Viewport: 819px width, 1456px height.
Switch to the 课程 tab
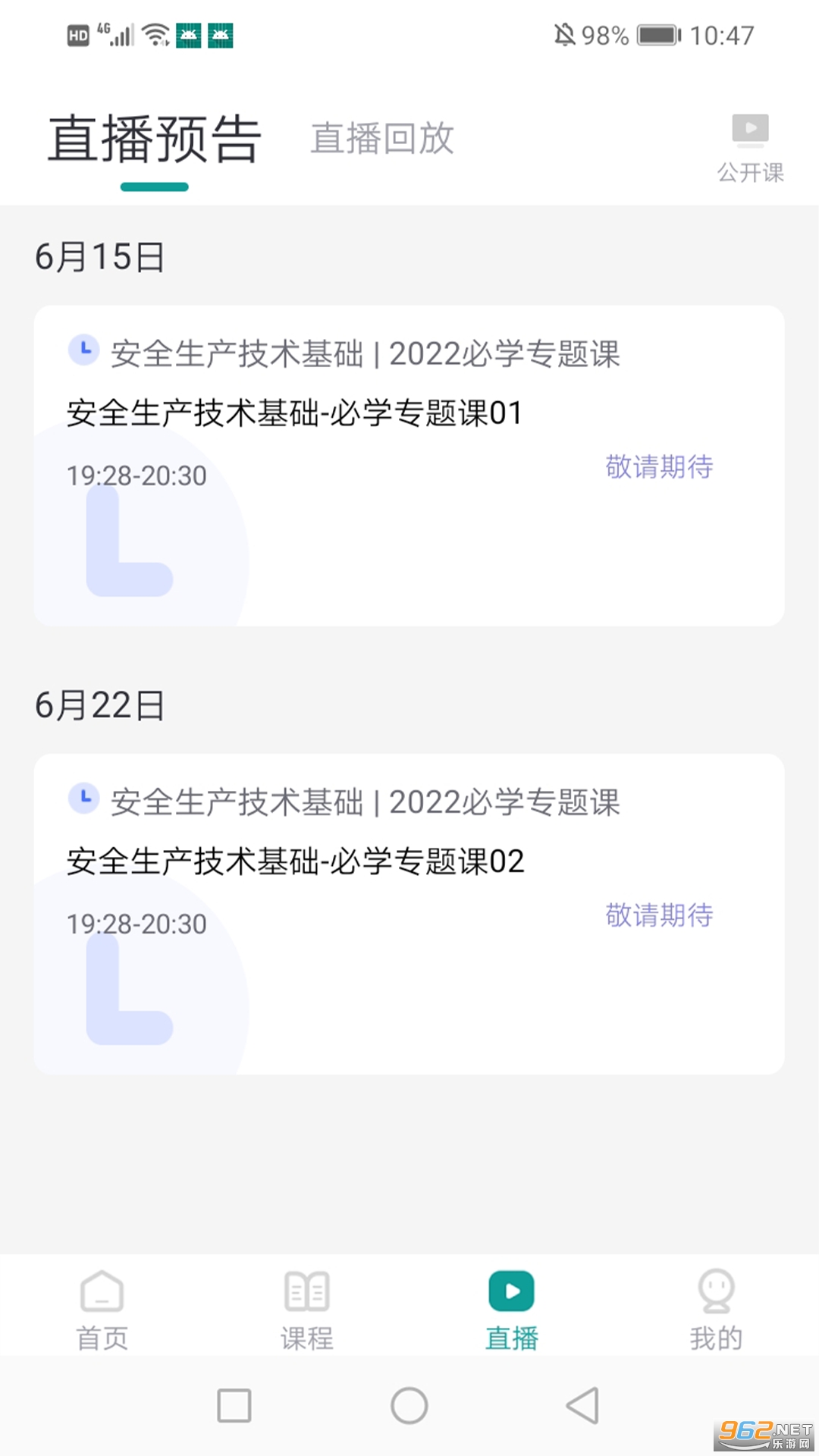coord(307,1310)
